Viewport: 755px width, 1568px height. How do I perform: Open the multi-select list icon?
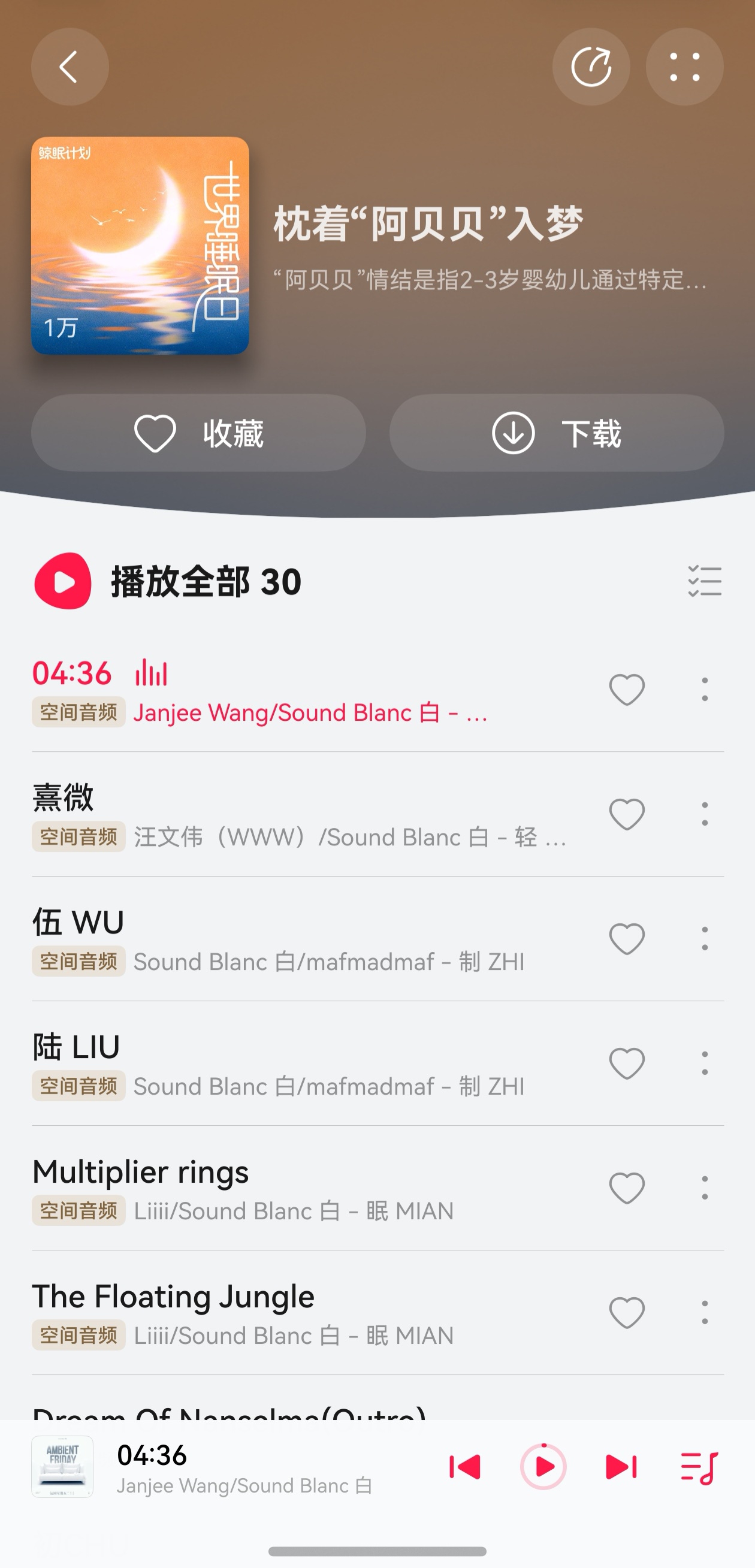click(705, 581)
